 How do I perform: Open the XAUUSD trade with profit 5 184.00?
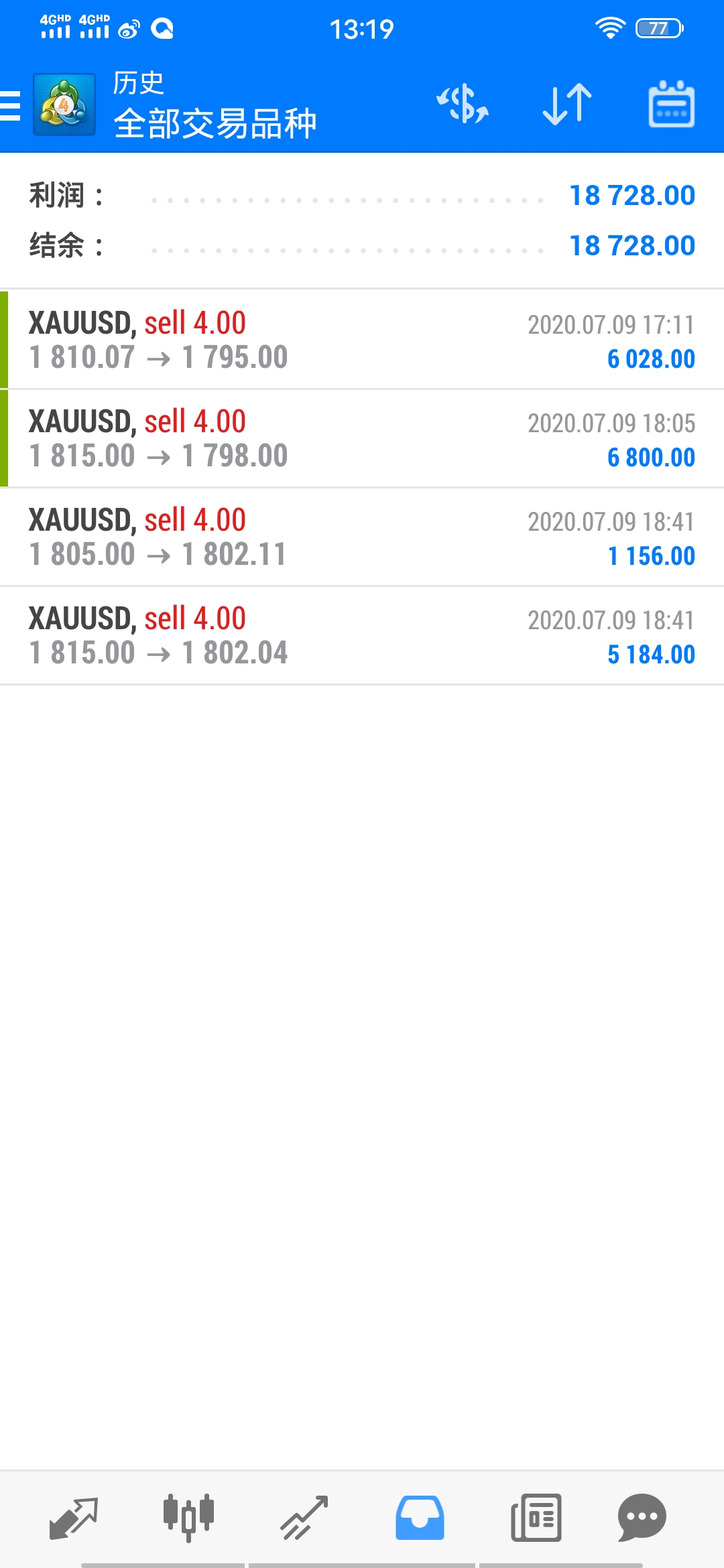(362, 635)
